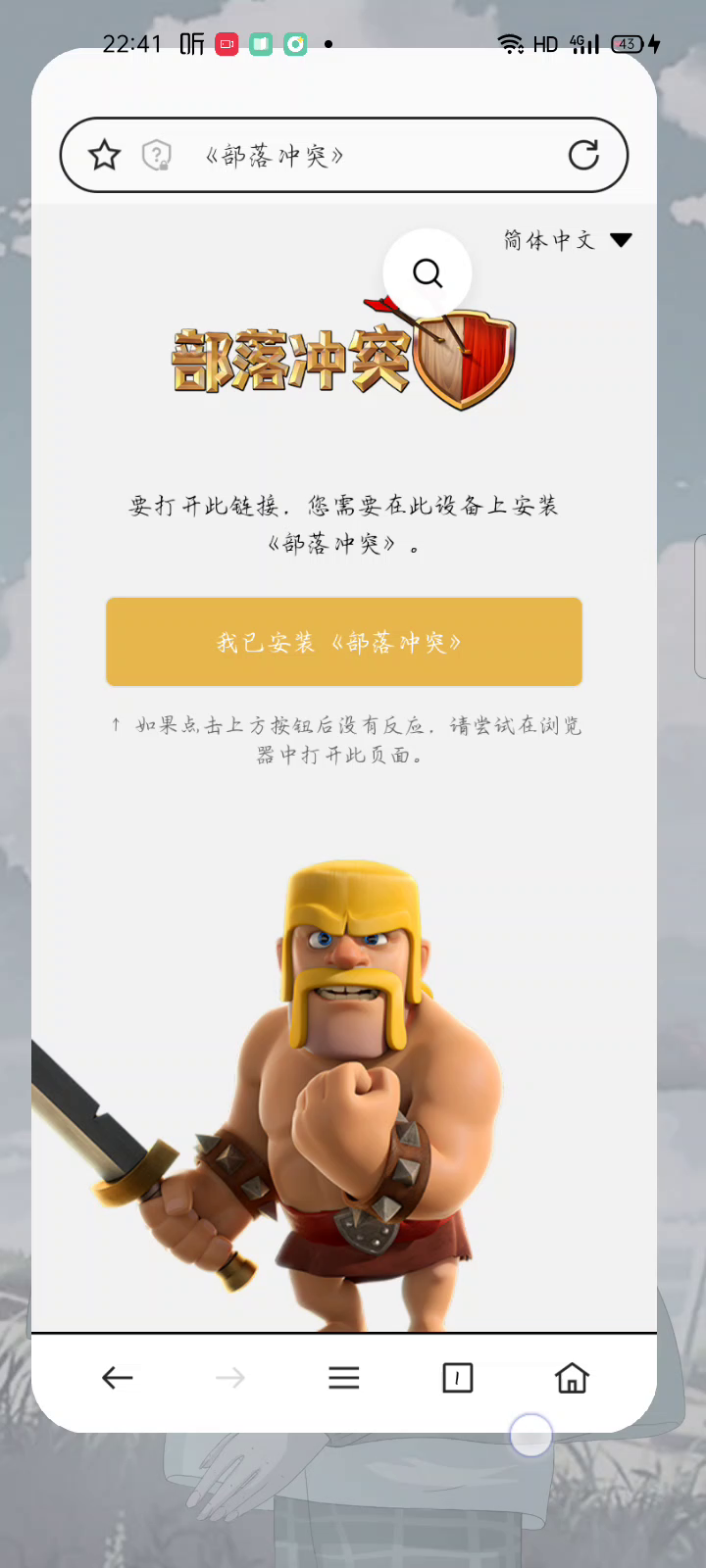Open the floating search magnifier button
The width and height of the screenshot is (706, 1568).
(x=428, y=272)
